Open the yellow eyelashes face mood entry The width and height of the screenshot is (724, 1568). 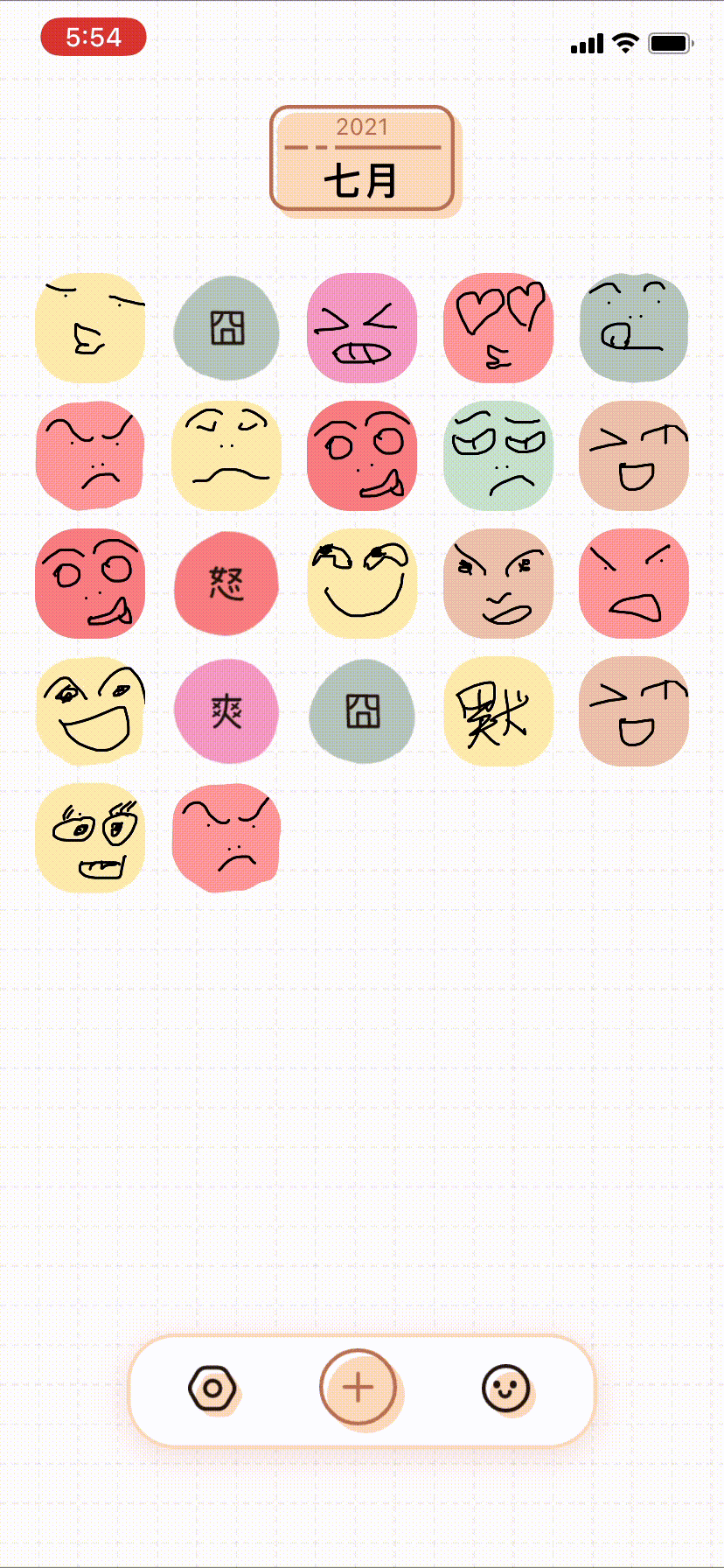tap(90, 838)
